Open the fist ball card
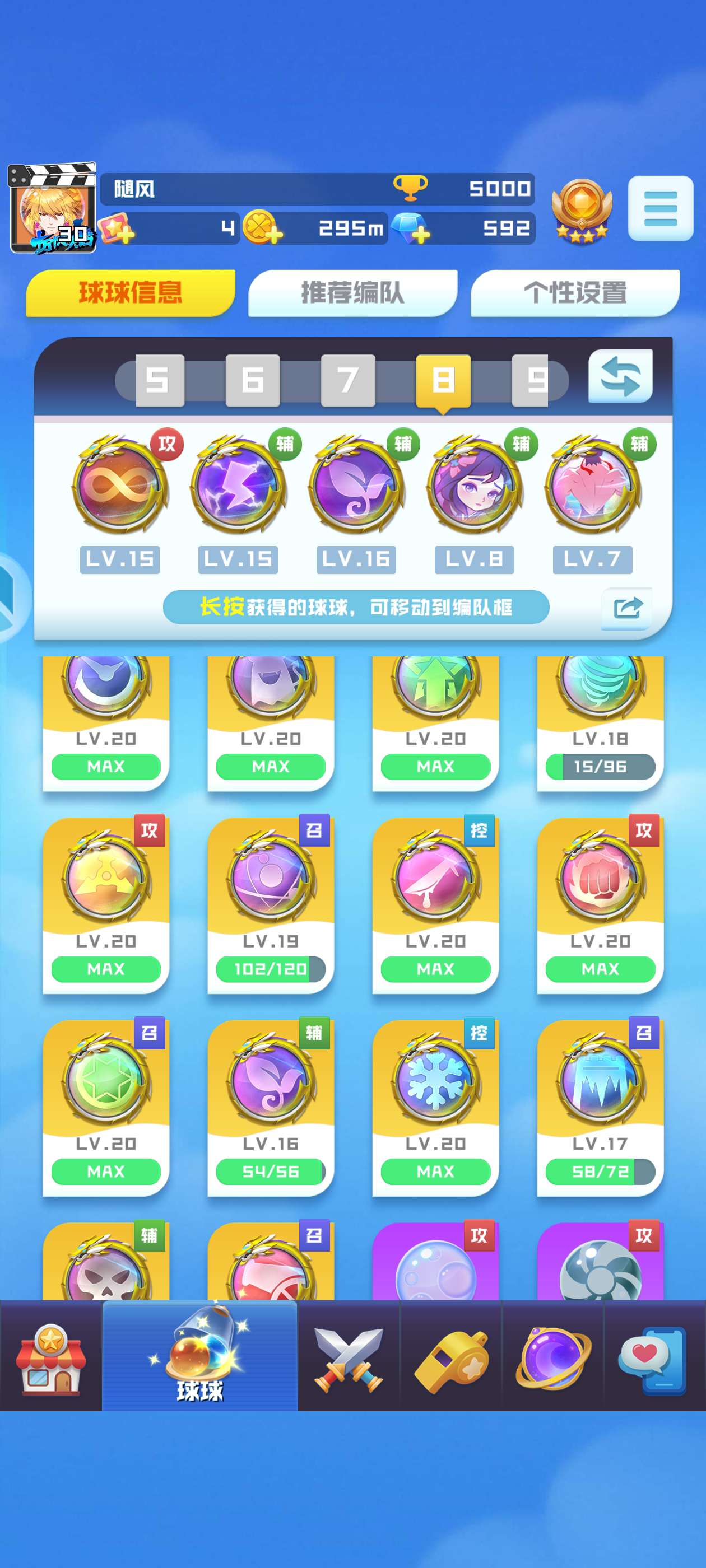Screen dimensions: 706x1568 tap(600, 904)
